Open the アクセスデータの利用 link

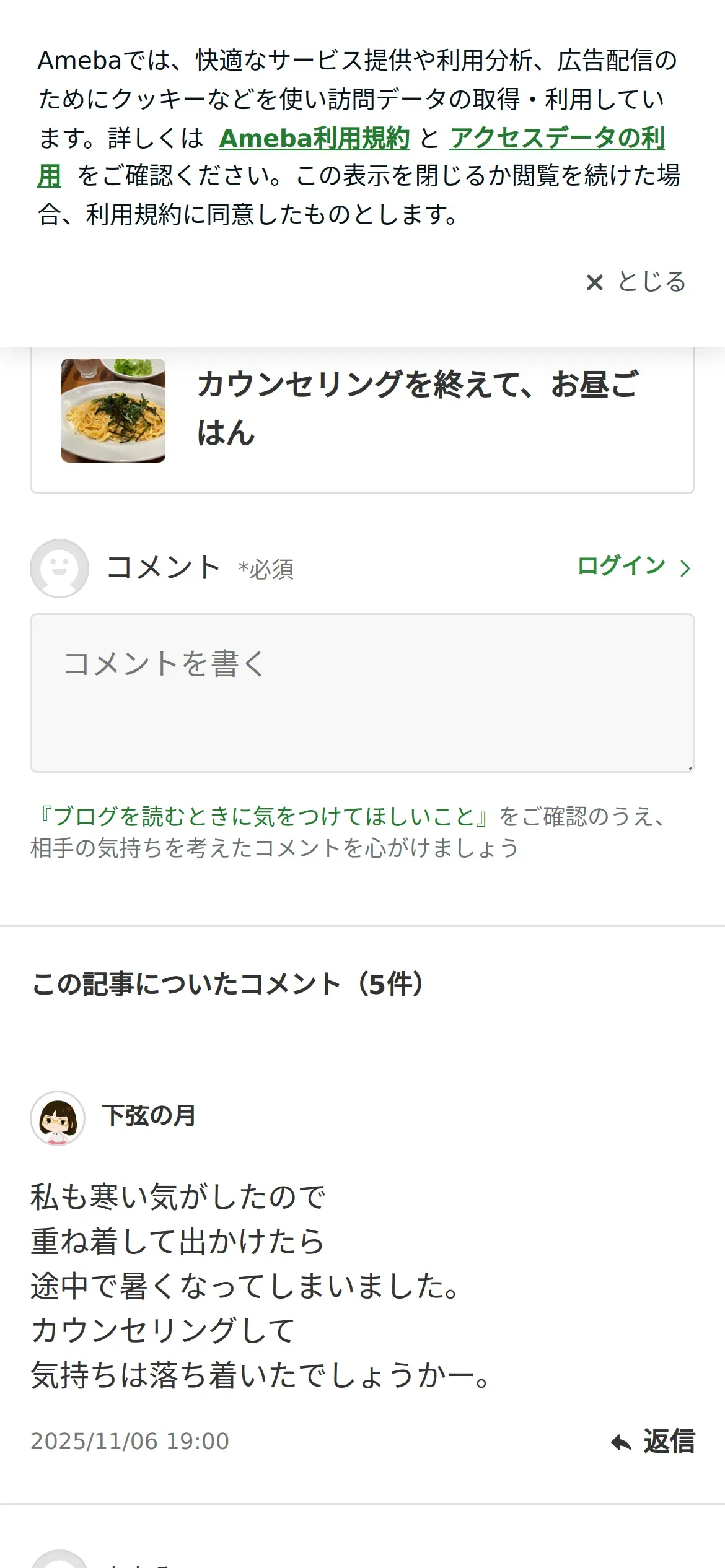point(556,138)
